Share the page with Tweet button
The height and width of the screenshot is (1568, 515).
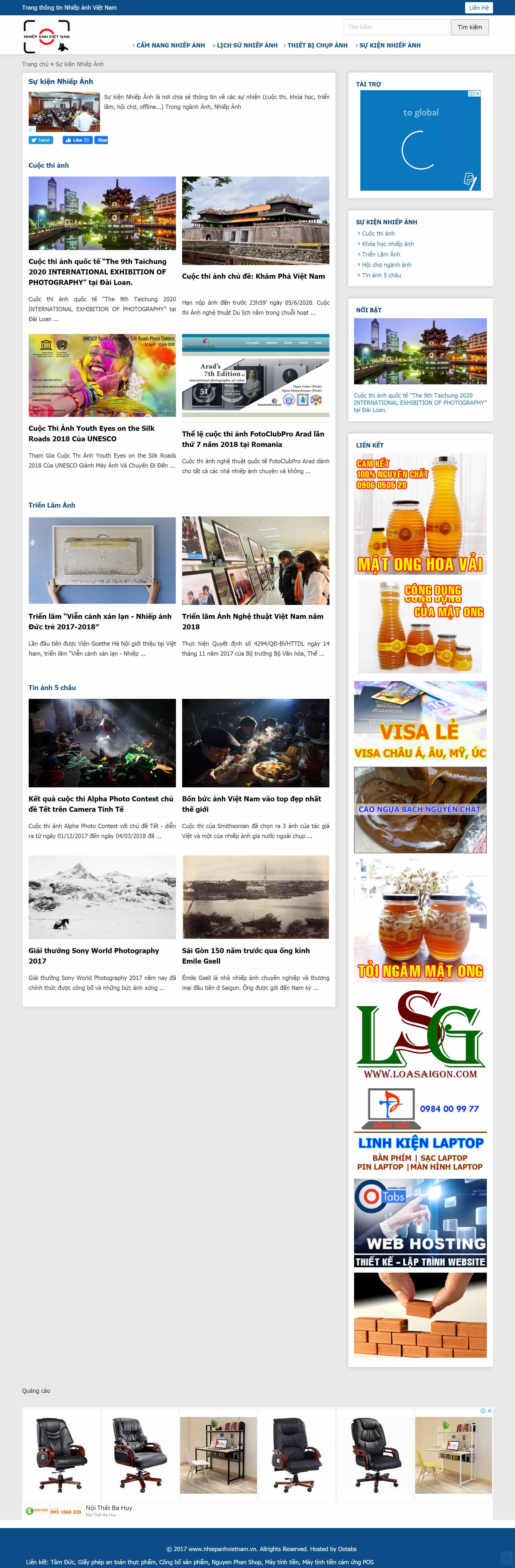point(41,140)
